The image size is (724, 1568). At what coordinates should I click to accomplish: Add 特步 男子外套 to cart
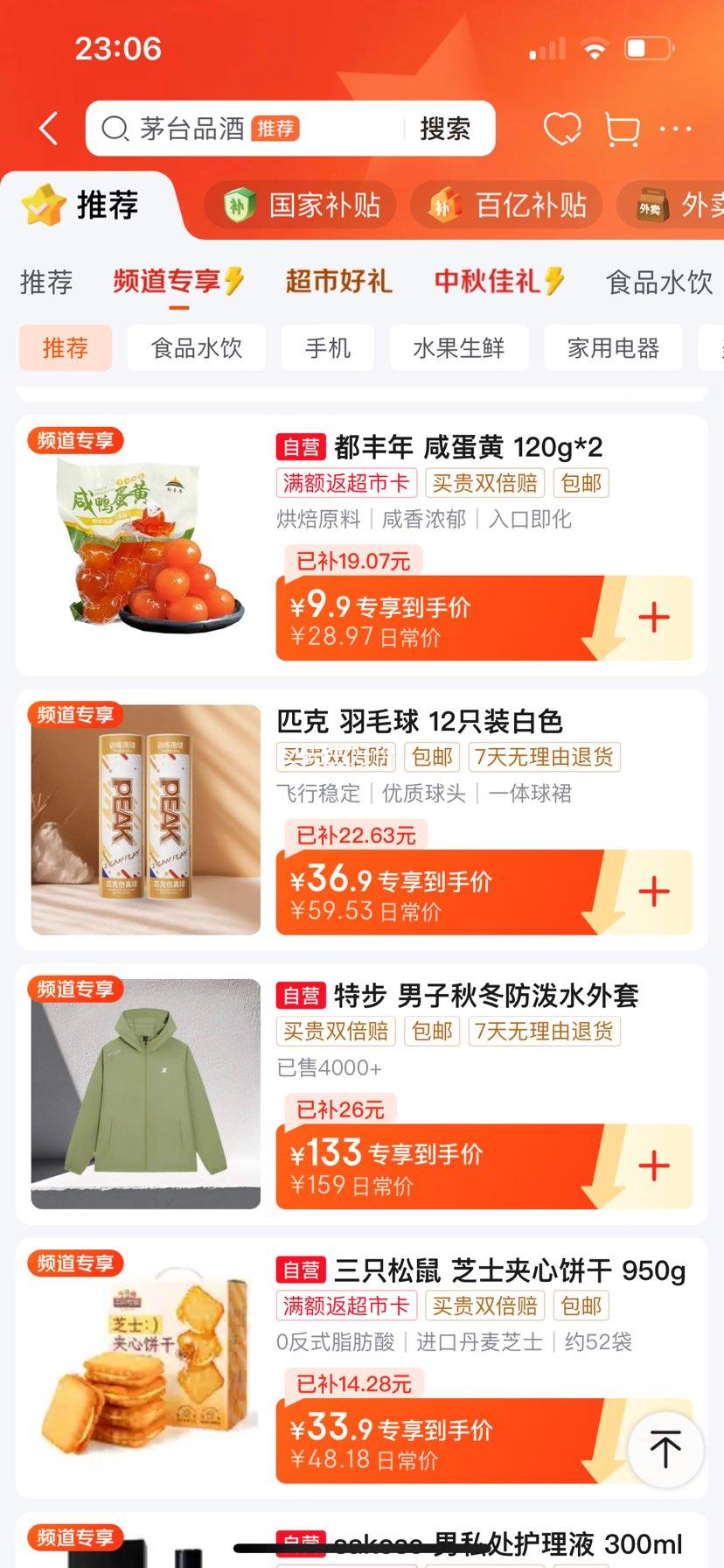pyautogui.click(x=654, y=1166)
